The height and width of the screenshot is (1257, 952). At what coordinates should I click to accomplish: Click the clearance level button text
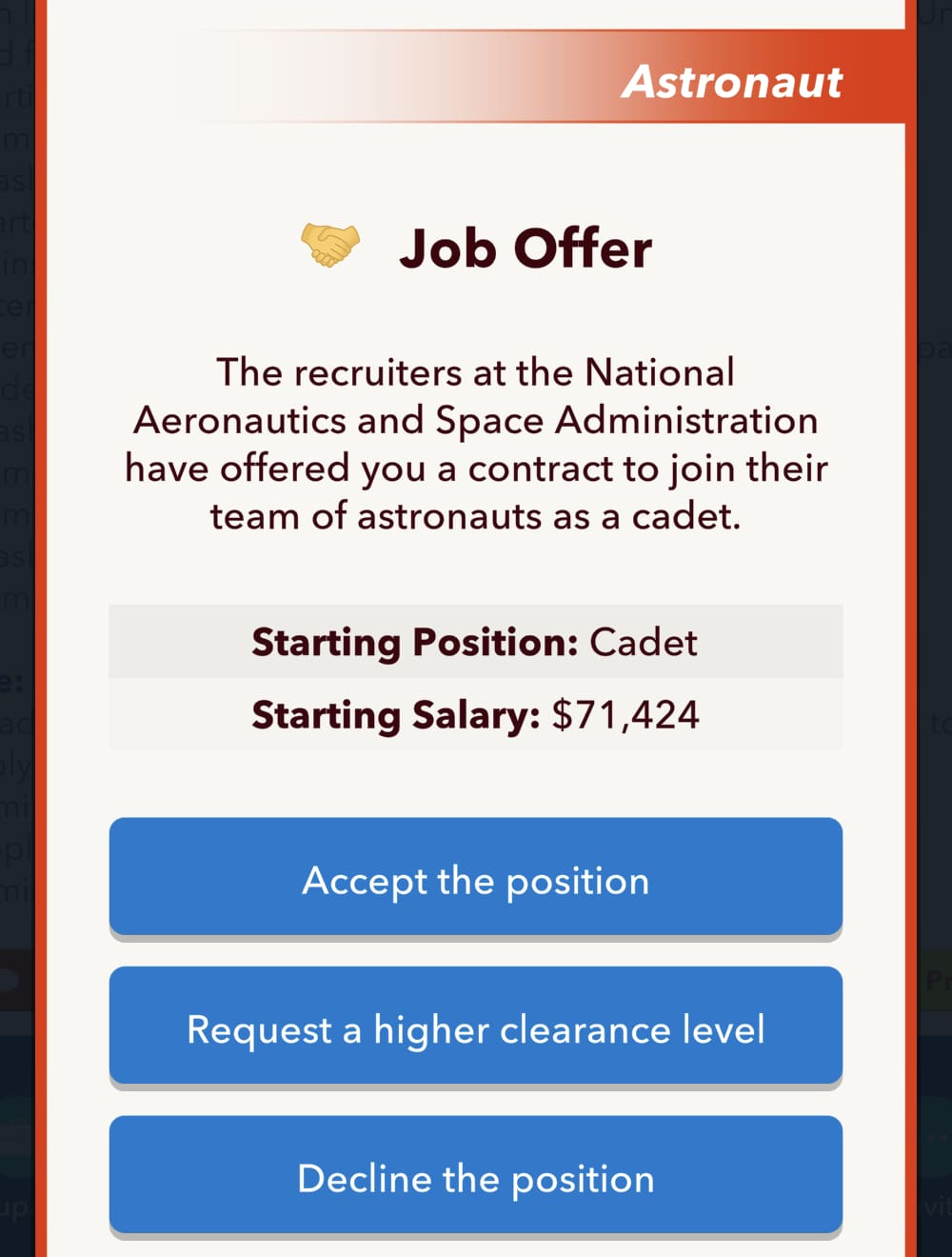(x=476, y=1028)
